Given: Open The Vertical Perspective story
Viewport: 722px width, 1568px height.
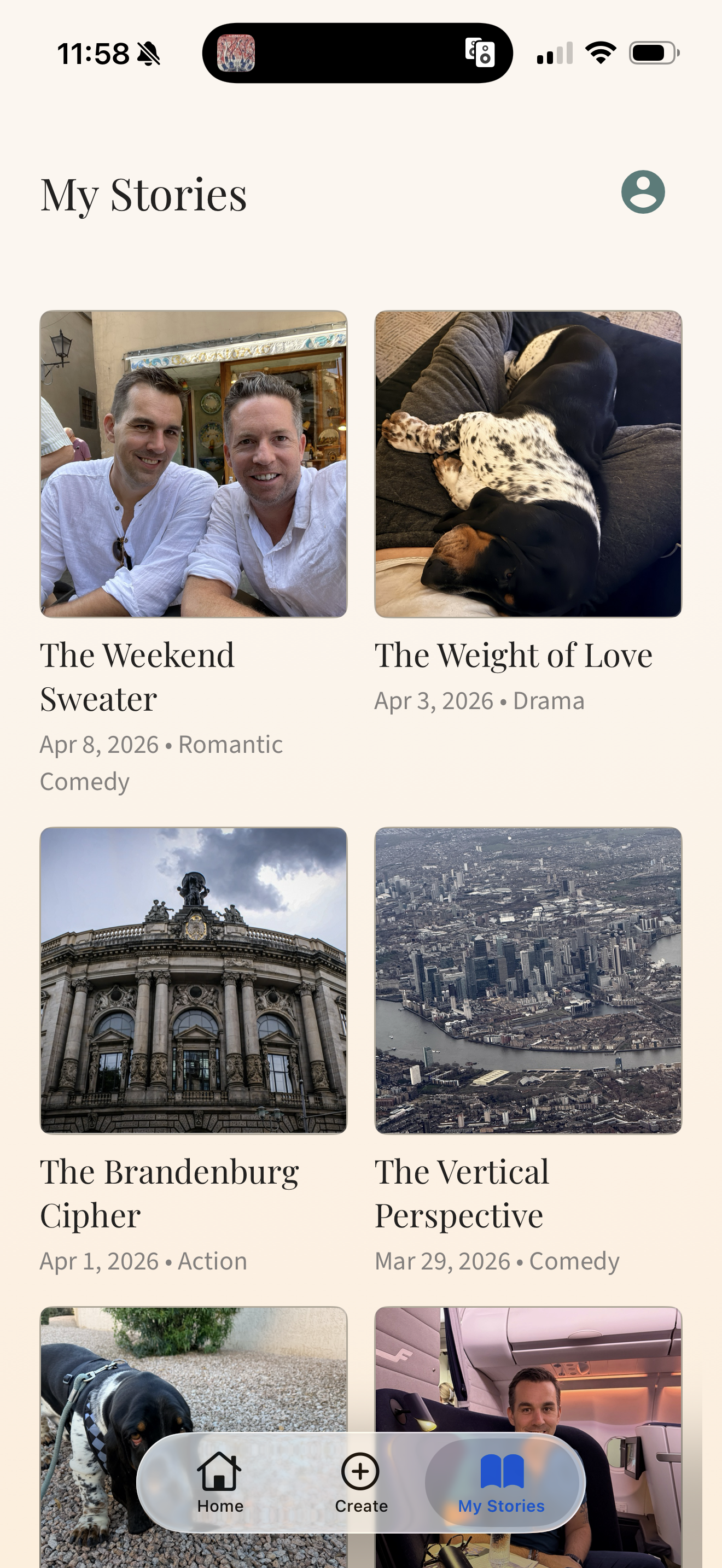Looking at the screenshot, I should coord(528,980).
